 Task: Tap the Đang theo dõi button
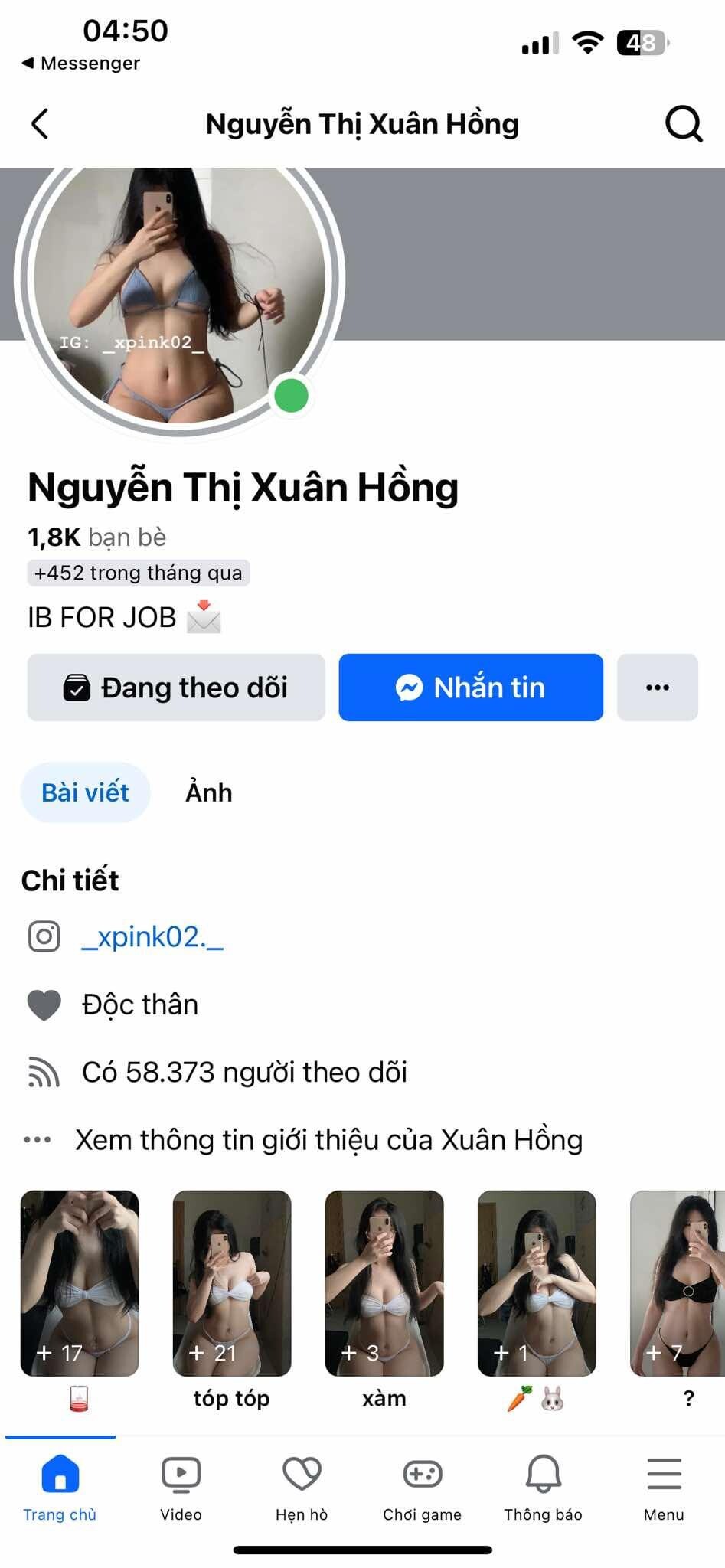176,688
